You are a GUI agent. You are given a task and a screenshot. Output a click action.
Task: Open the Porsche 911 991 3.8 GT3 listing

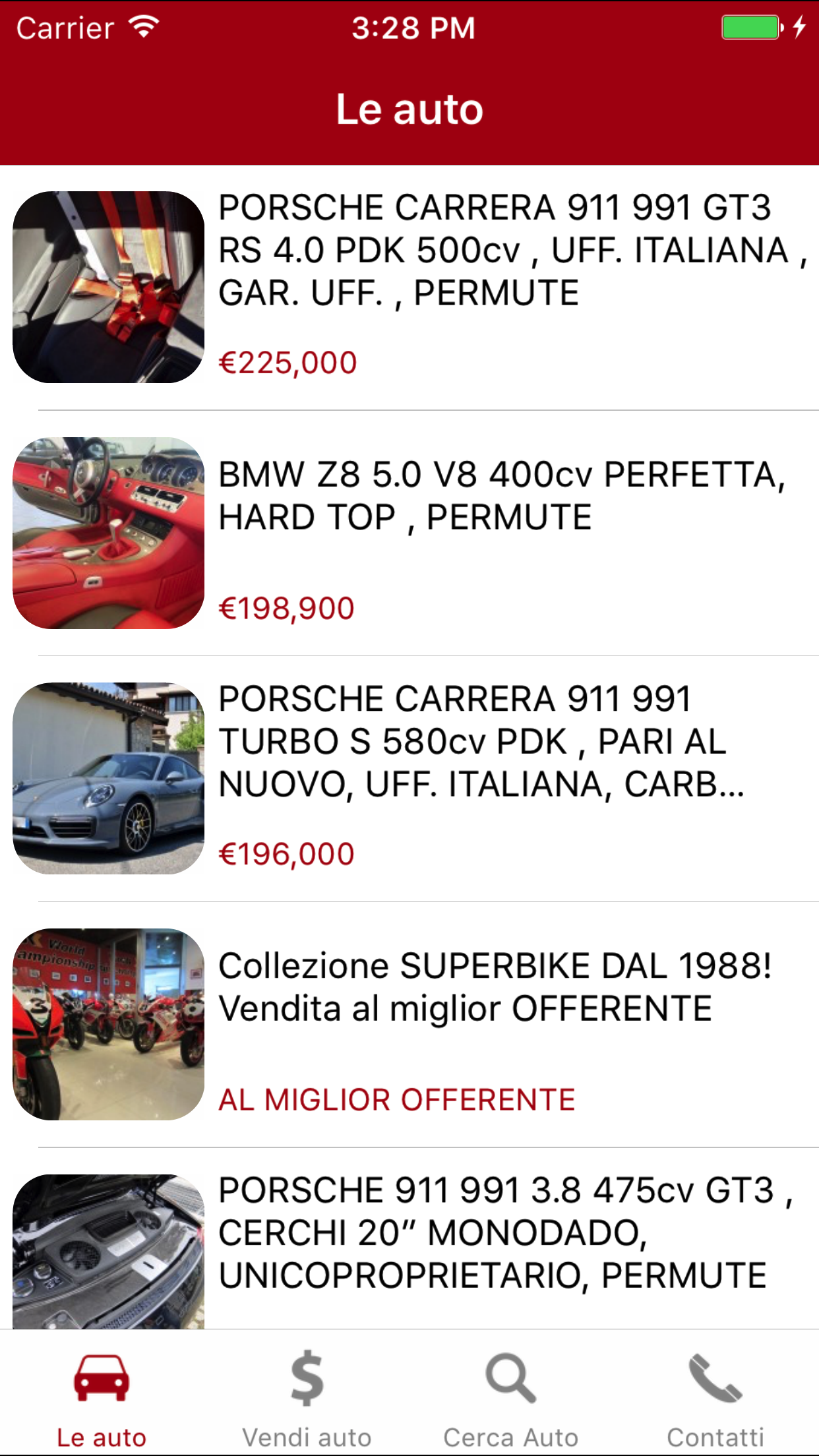(409, 1238)
